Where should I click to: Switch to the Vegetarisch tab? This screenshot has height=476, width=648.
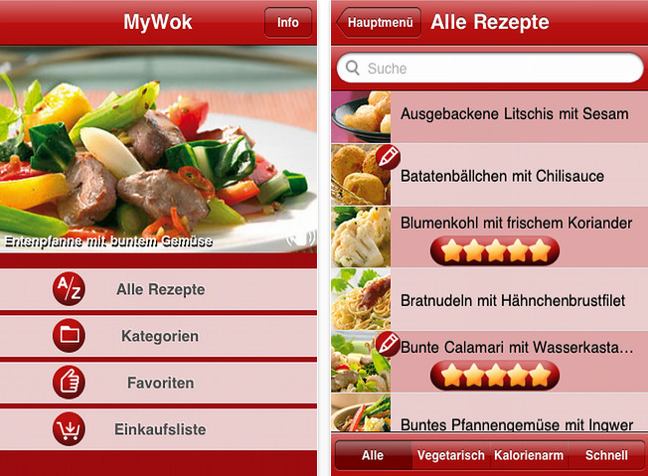click(450, 455)
